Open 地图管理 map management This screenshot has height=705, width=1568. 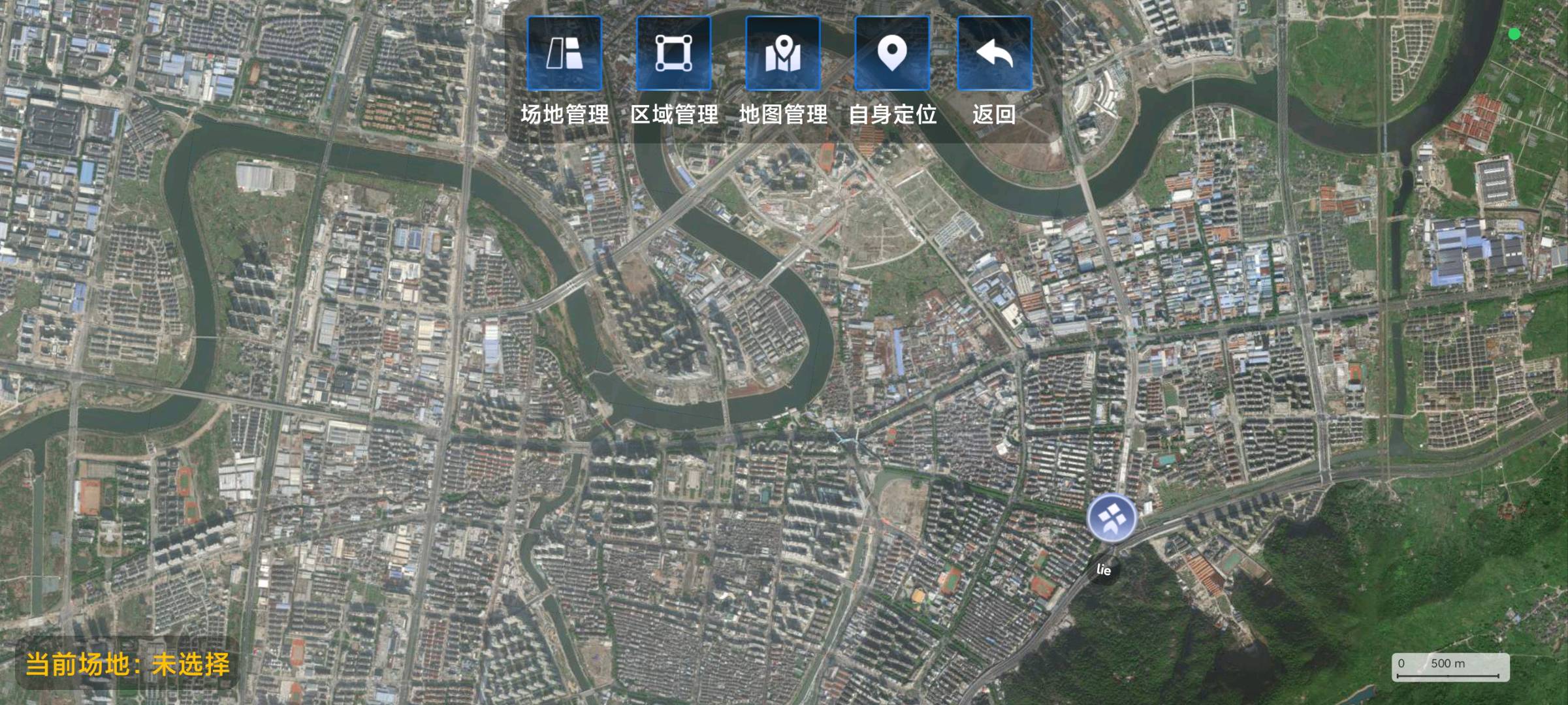(782, 54)
